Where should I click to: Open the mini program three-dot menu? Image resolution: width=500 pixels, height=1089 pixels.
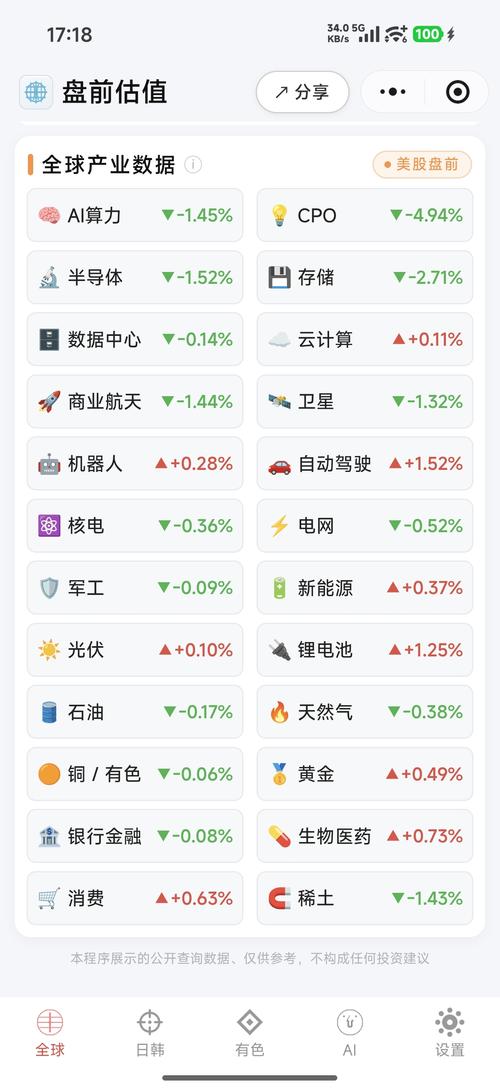[393, 92]
